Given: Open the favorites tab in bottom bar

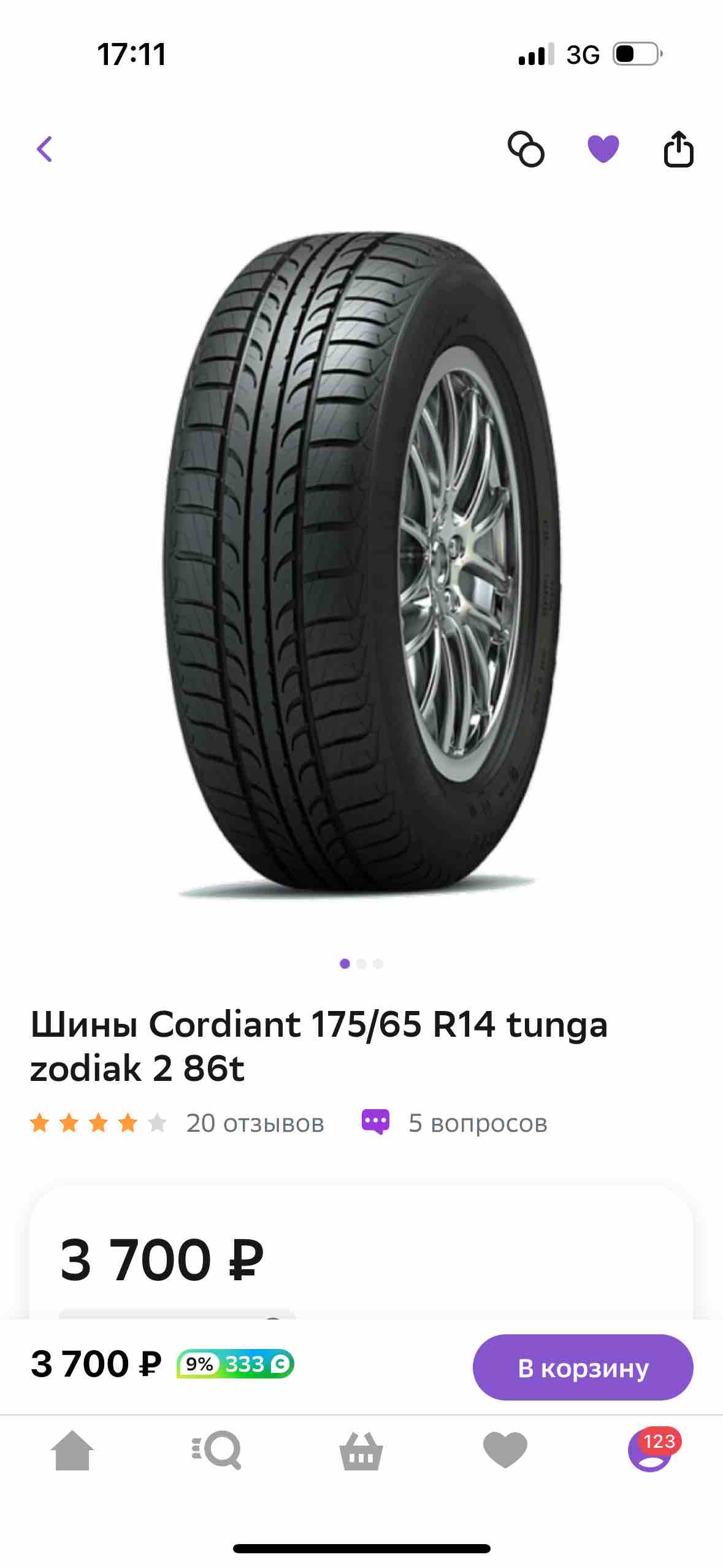Looking at the screenshot, I should tap(505, 1450).
